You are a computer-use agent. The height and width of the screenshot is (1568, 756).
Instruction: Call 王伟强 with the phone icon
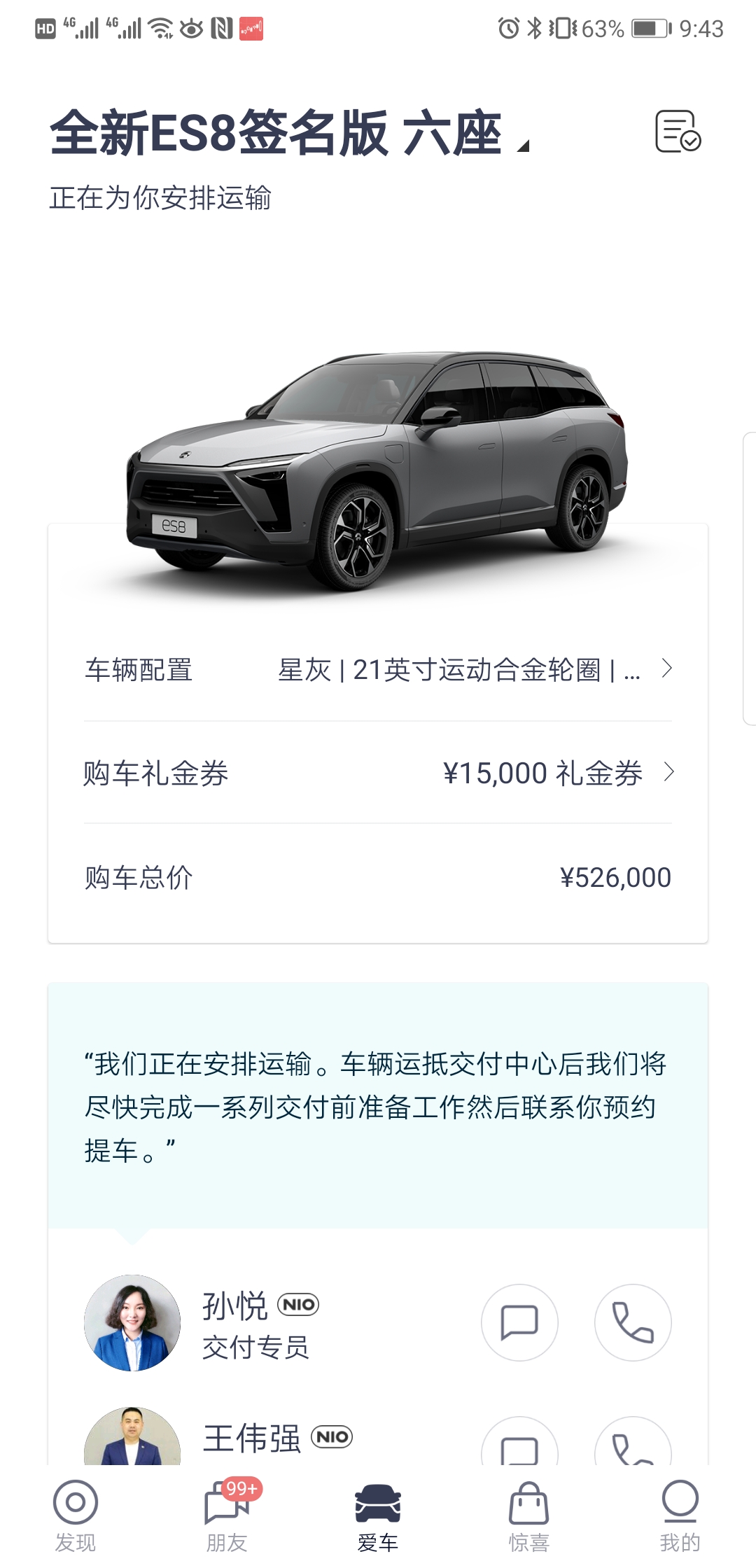coord(633,1446)
